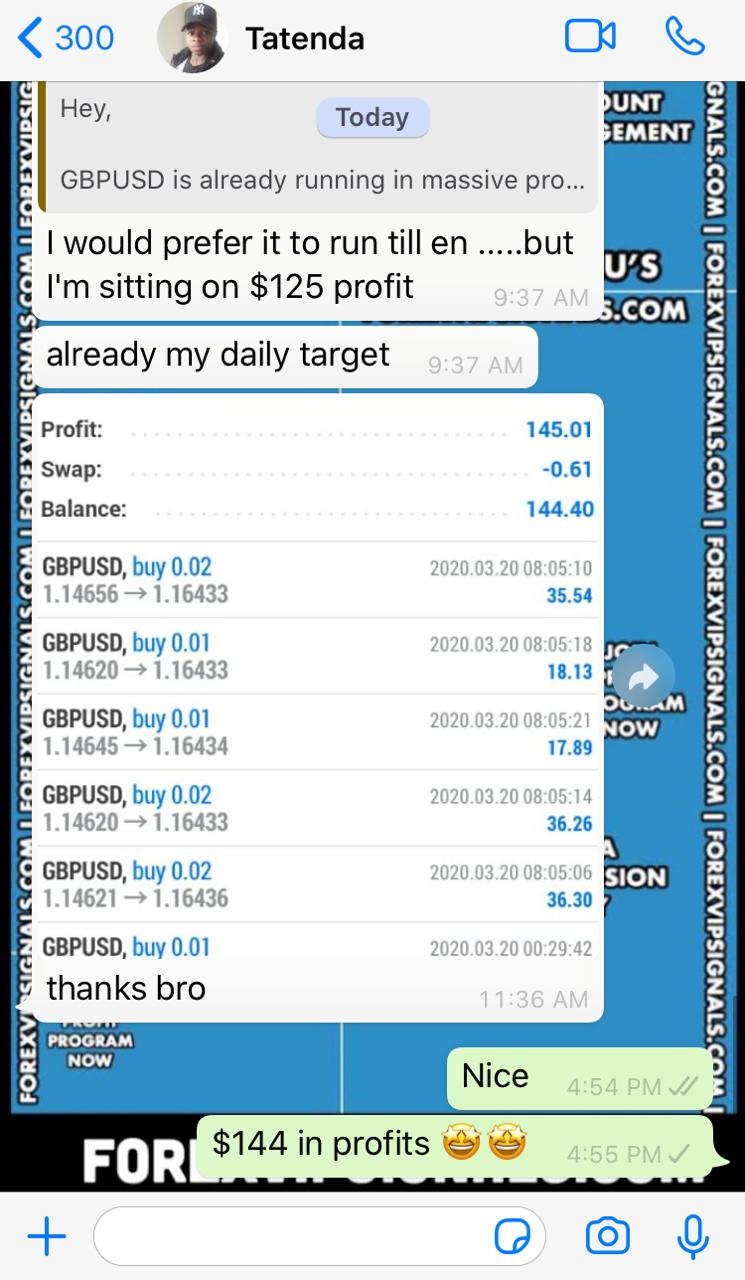Go back to the chats list
The height and width of the screenshot is (1280, 745).
(x=64, y=38)
